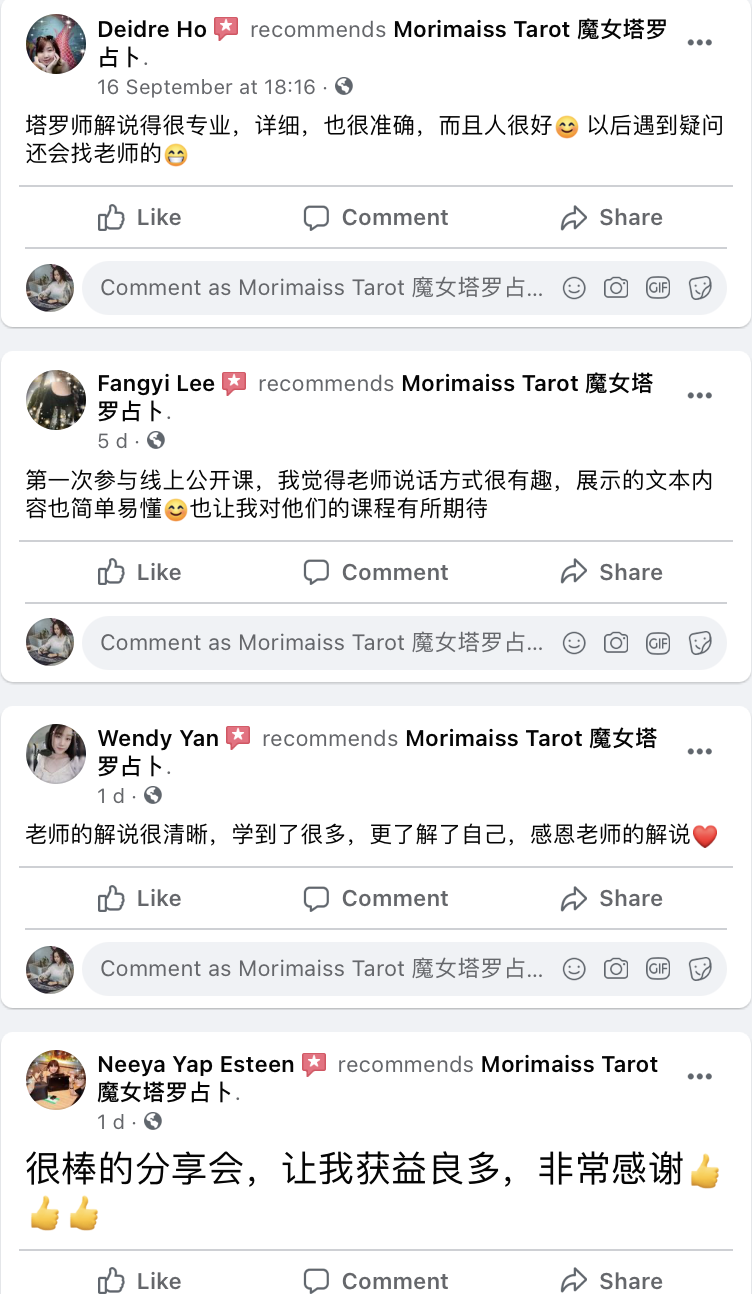This screenshot has height=1294, width=752.
Task: Open Wendy Yan's profile name link
Action: pyautogui.click(x=158, y=739)
